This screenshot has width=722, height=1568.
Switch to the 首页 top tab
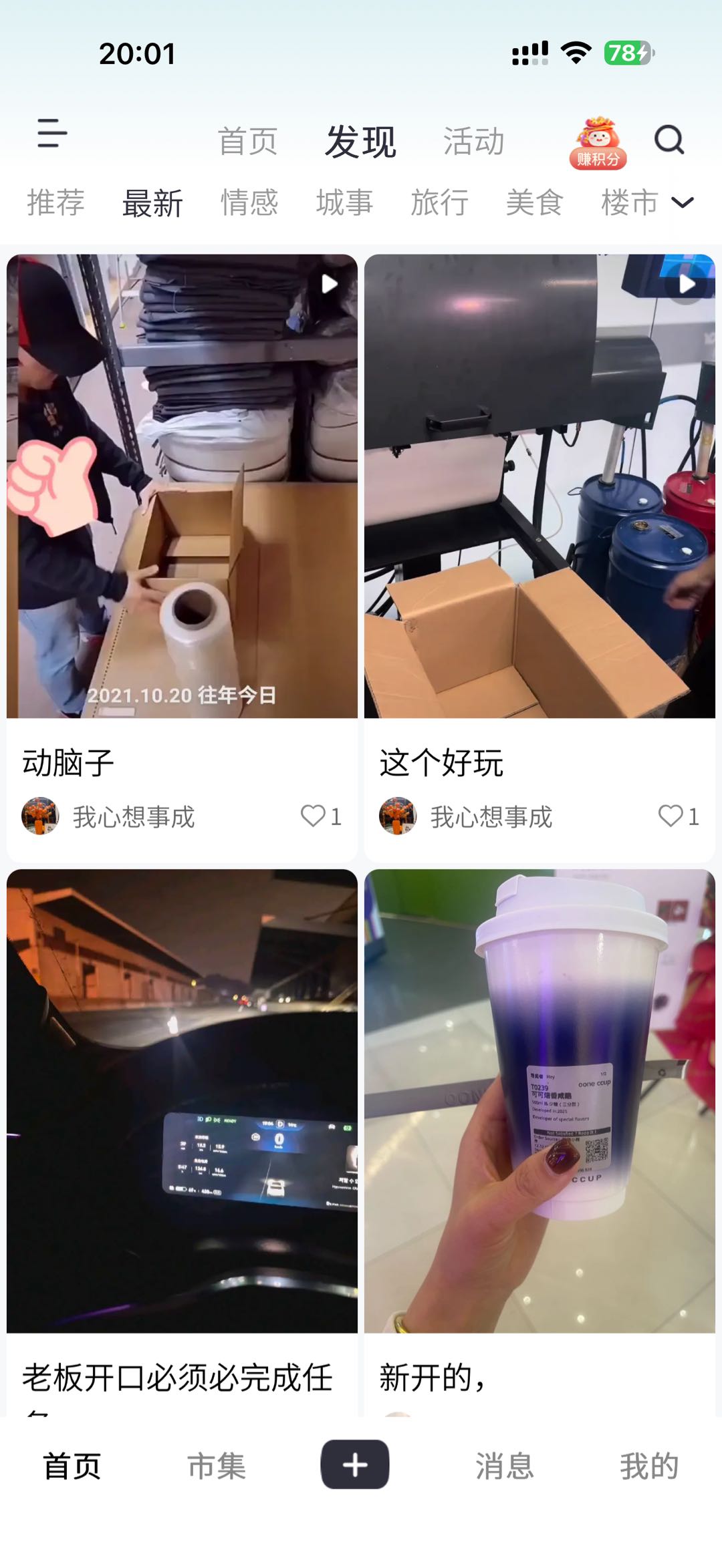247,142
